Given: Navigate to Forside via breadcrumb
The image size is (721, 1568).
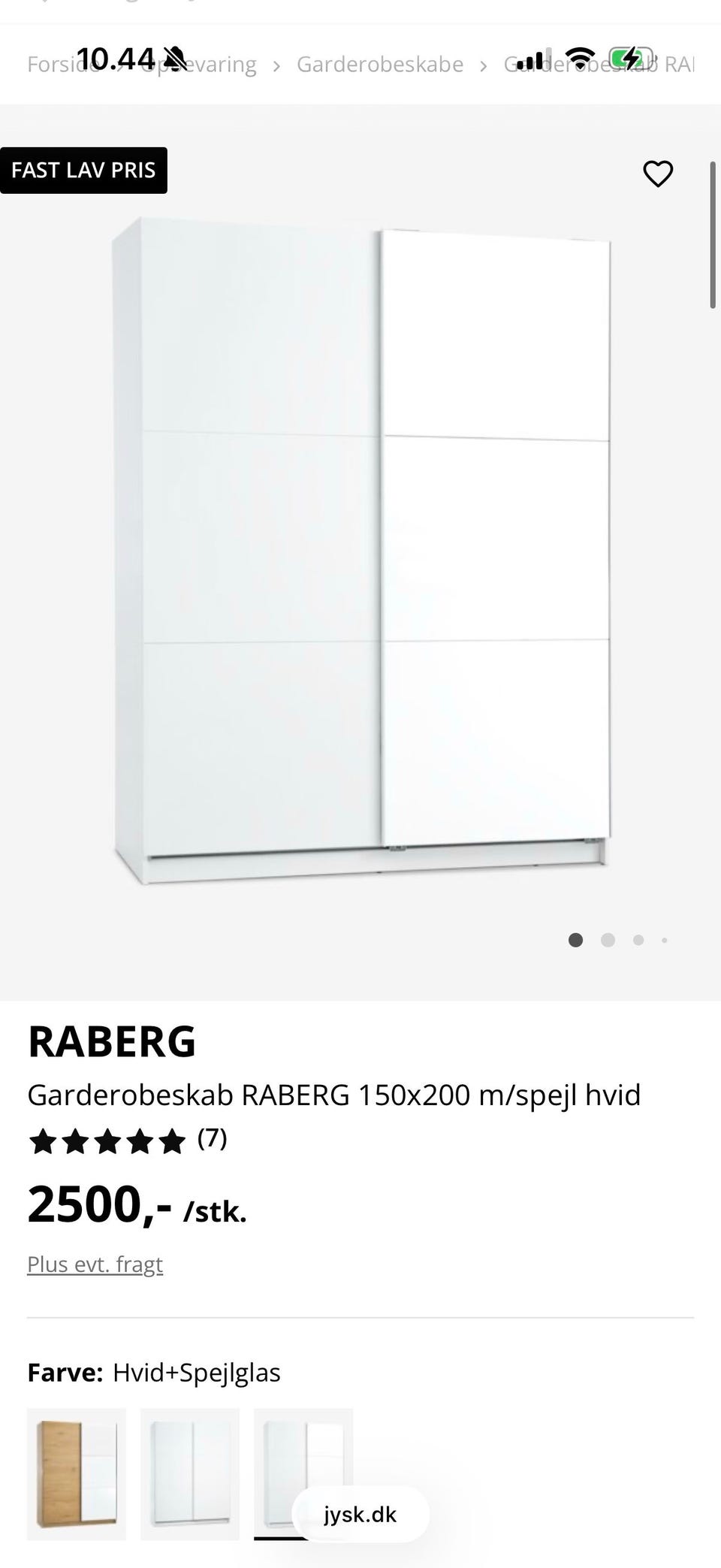Looking at the screenshot, I should click(x=62, y=64).
